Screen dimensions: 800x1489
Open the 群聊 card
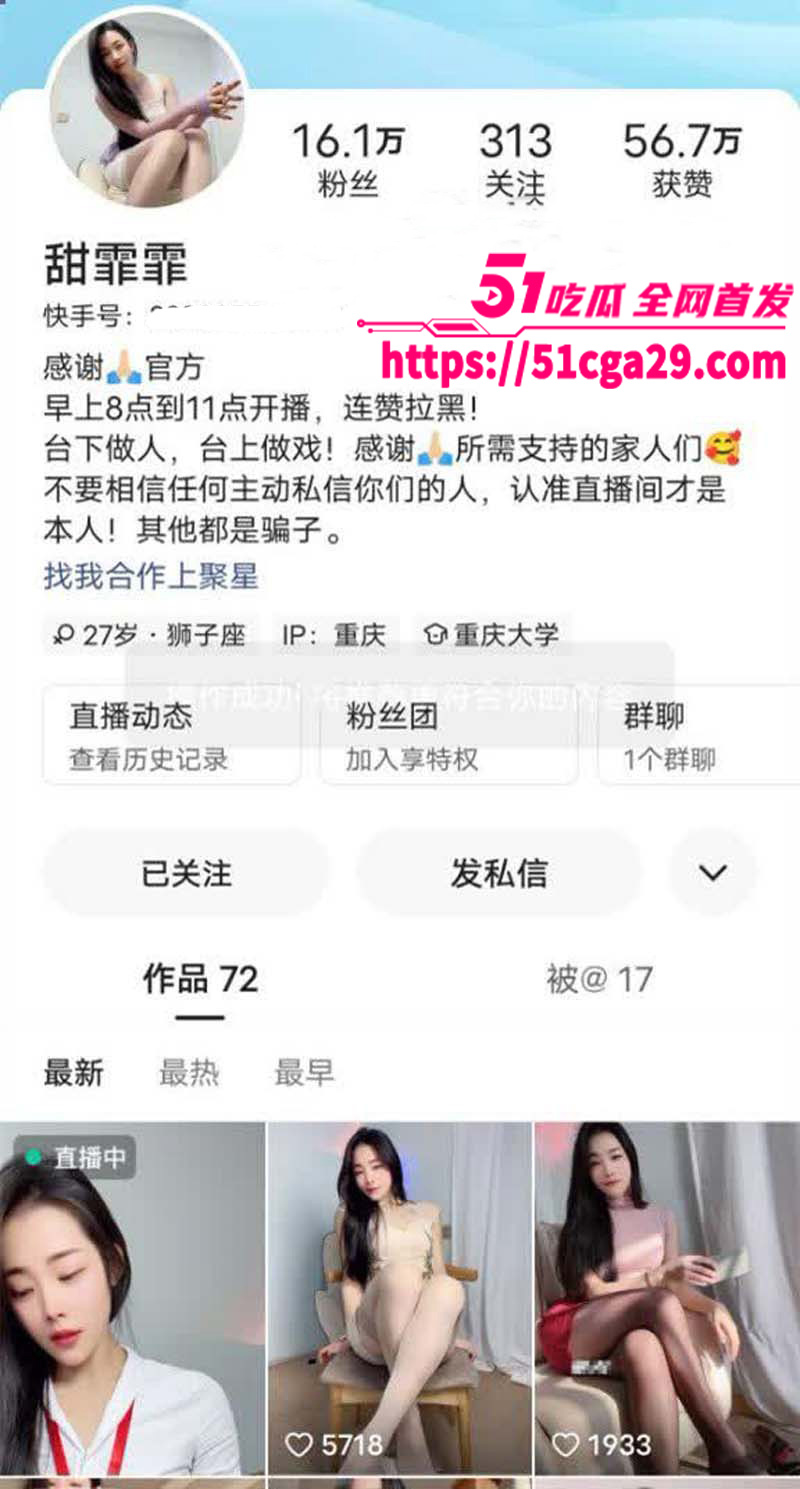click(700, 735)
